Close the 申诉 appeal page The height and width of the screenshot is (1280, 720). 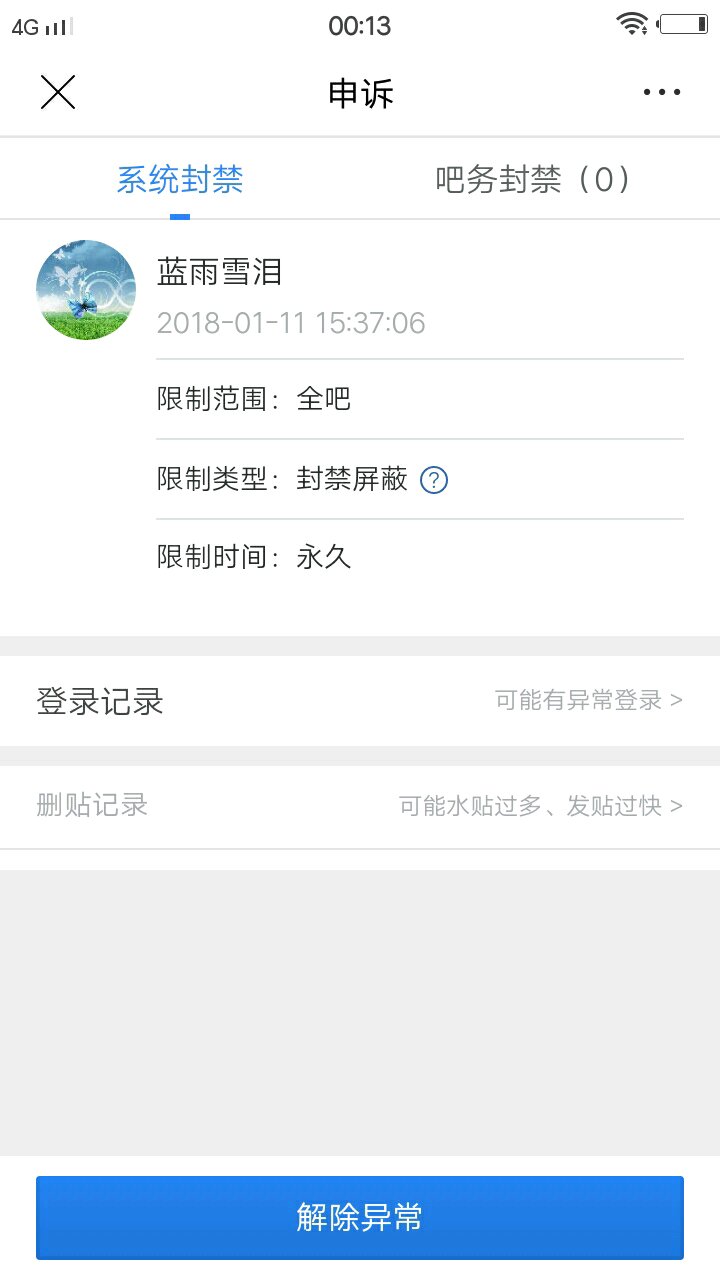pos(58,93)
